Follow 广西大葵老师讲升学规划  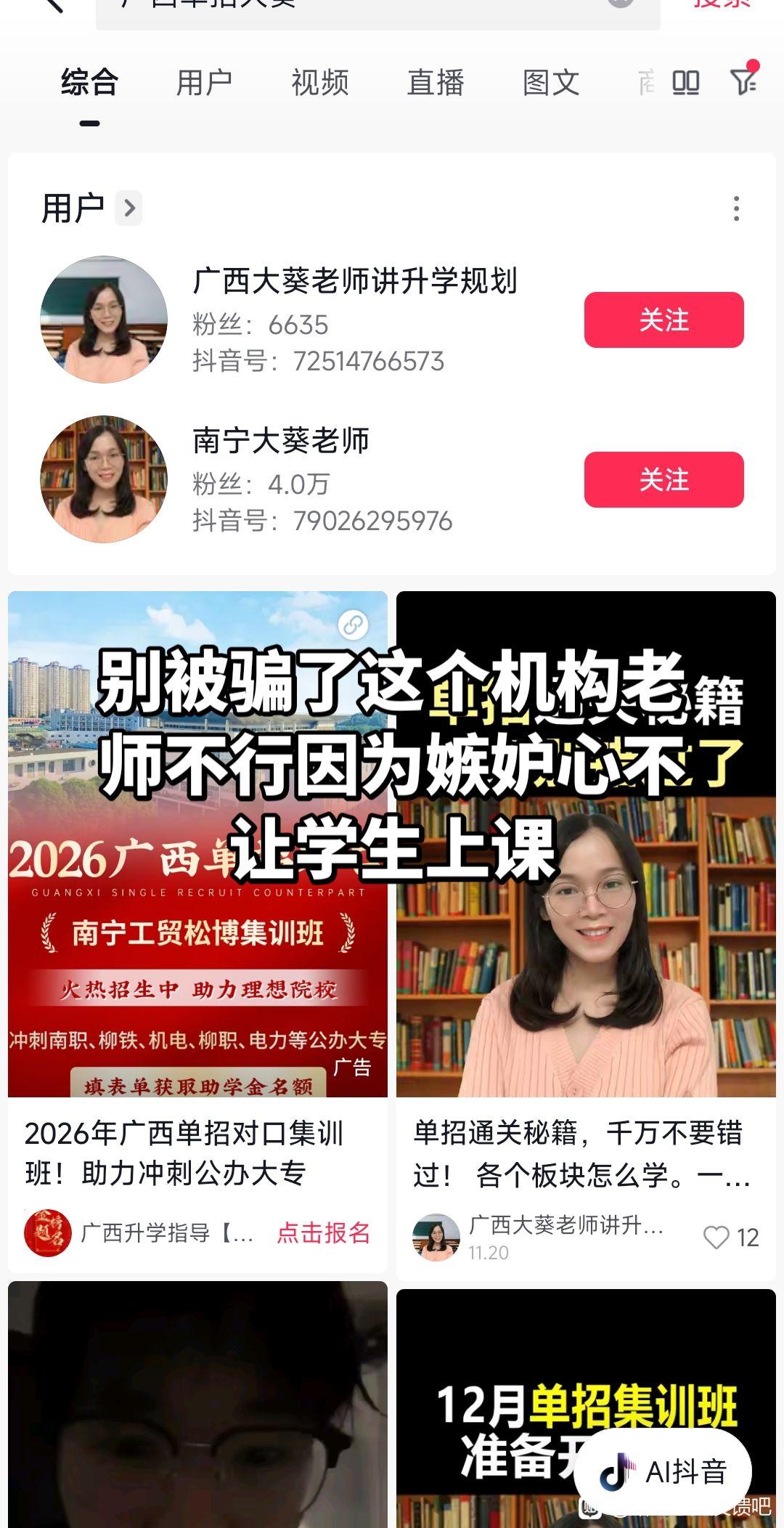pos(663,320)
